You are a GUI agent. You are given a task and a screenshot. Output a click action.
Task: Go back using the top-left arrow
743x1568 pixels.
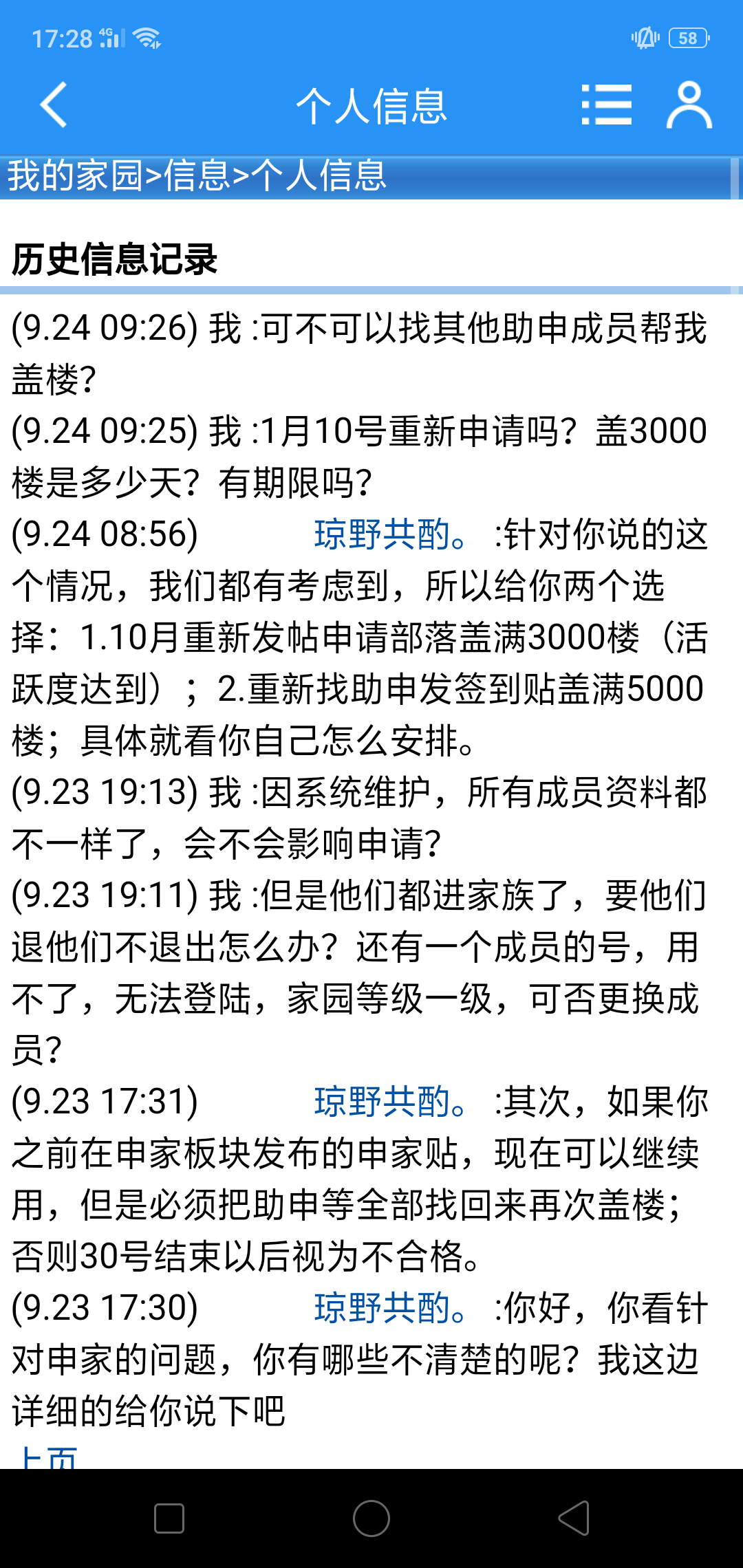[x=54, y=105]
